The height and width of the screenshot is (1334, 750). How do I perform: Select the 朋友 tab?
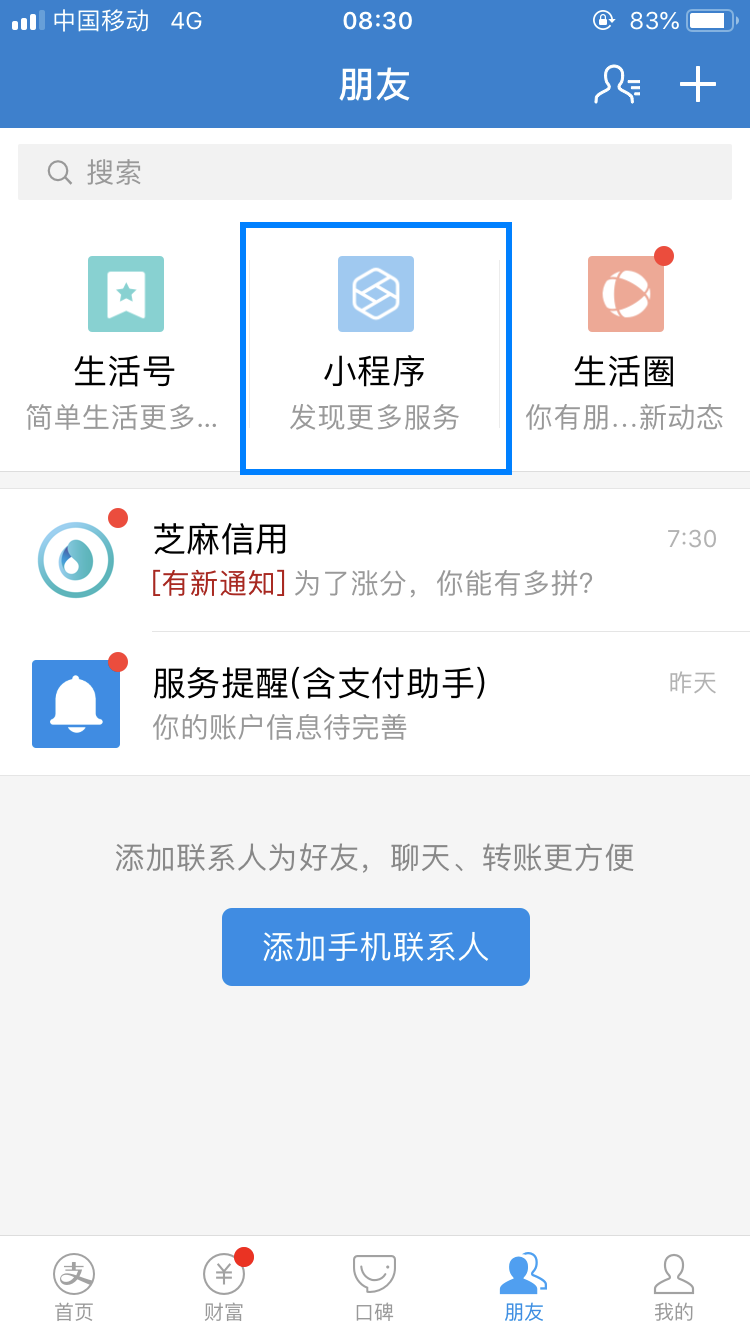(x=524, y=1288)
